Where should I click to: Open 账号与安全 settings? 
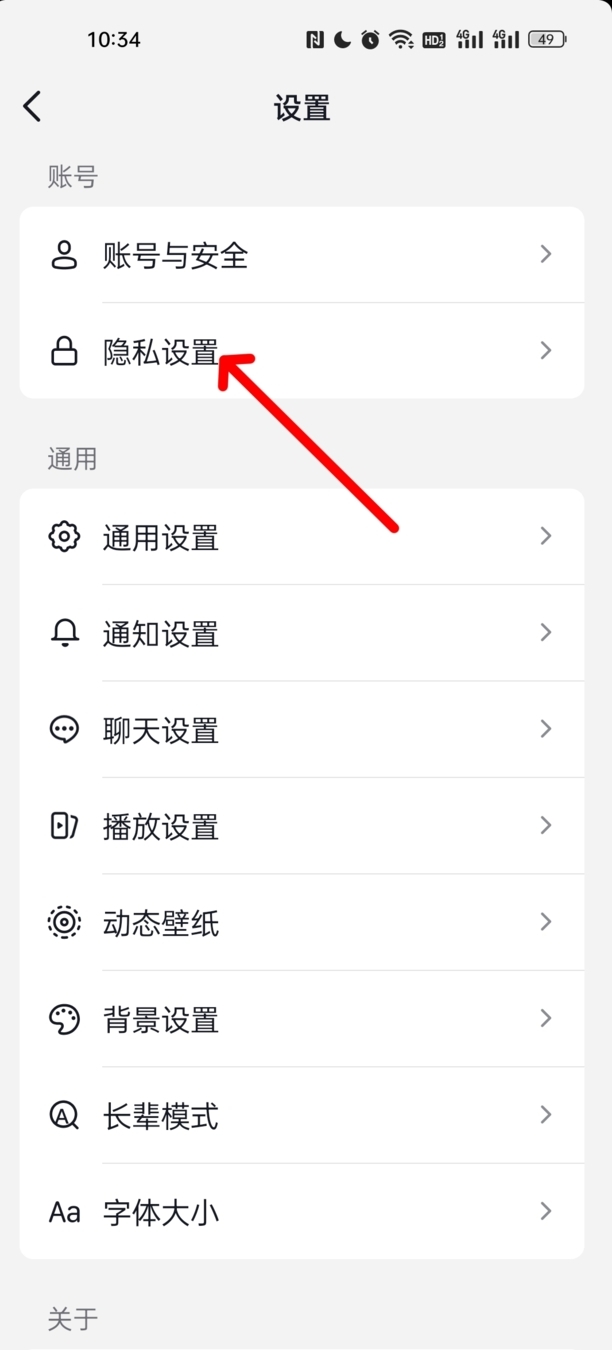300,255
